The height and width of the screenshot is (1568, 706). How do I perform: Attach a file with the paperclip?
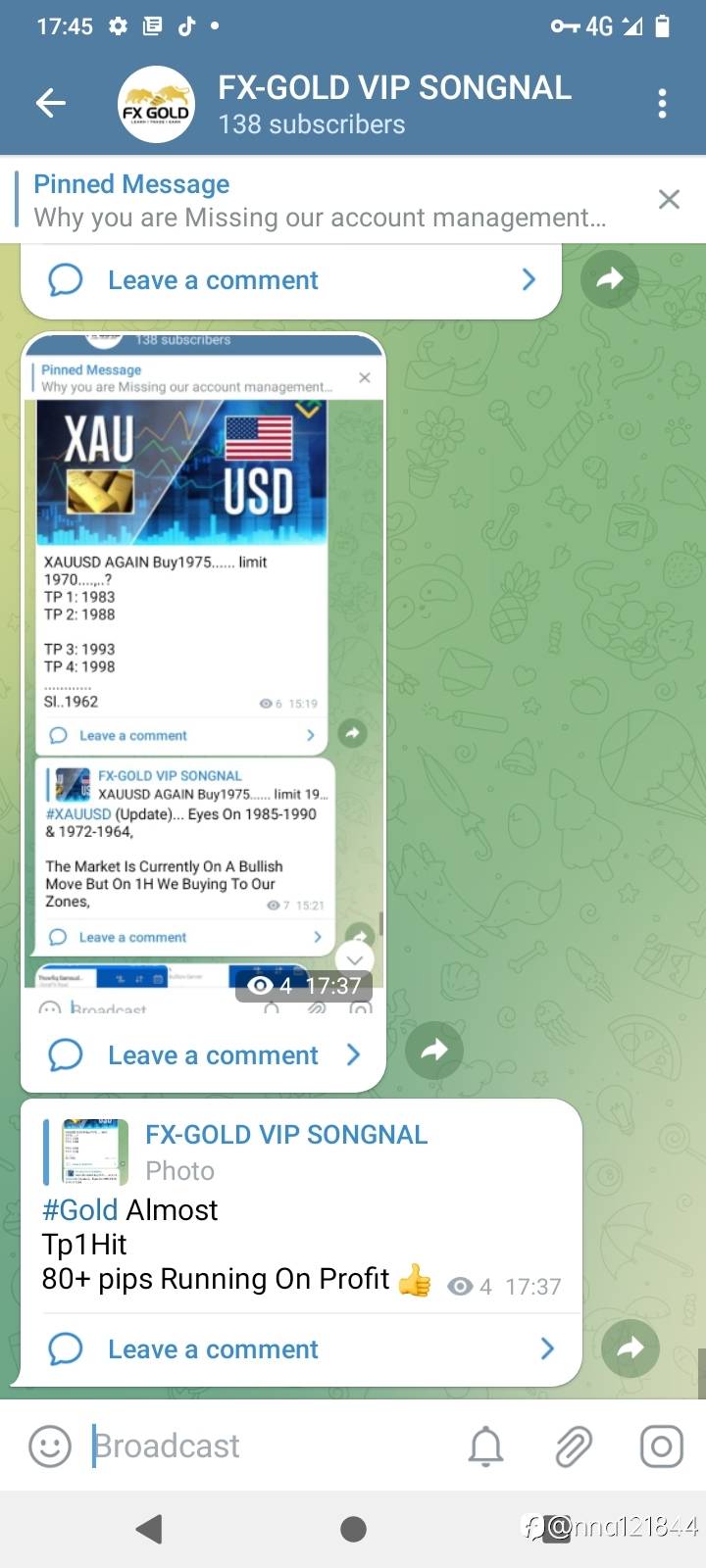574,1445
